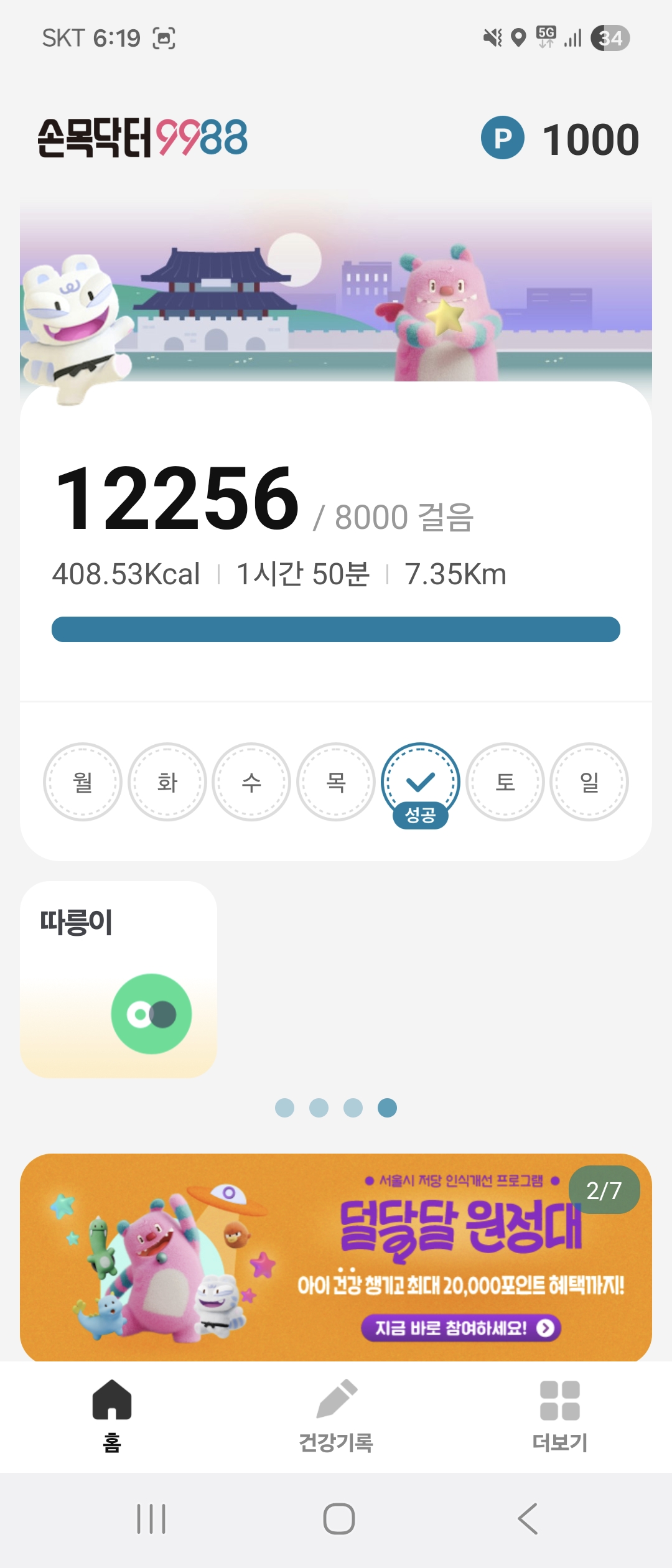Image resolution: width=672 pixels, height=1568 pixels.
Task: Select the 월 day stamp
Action: (82, 782)
